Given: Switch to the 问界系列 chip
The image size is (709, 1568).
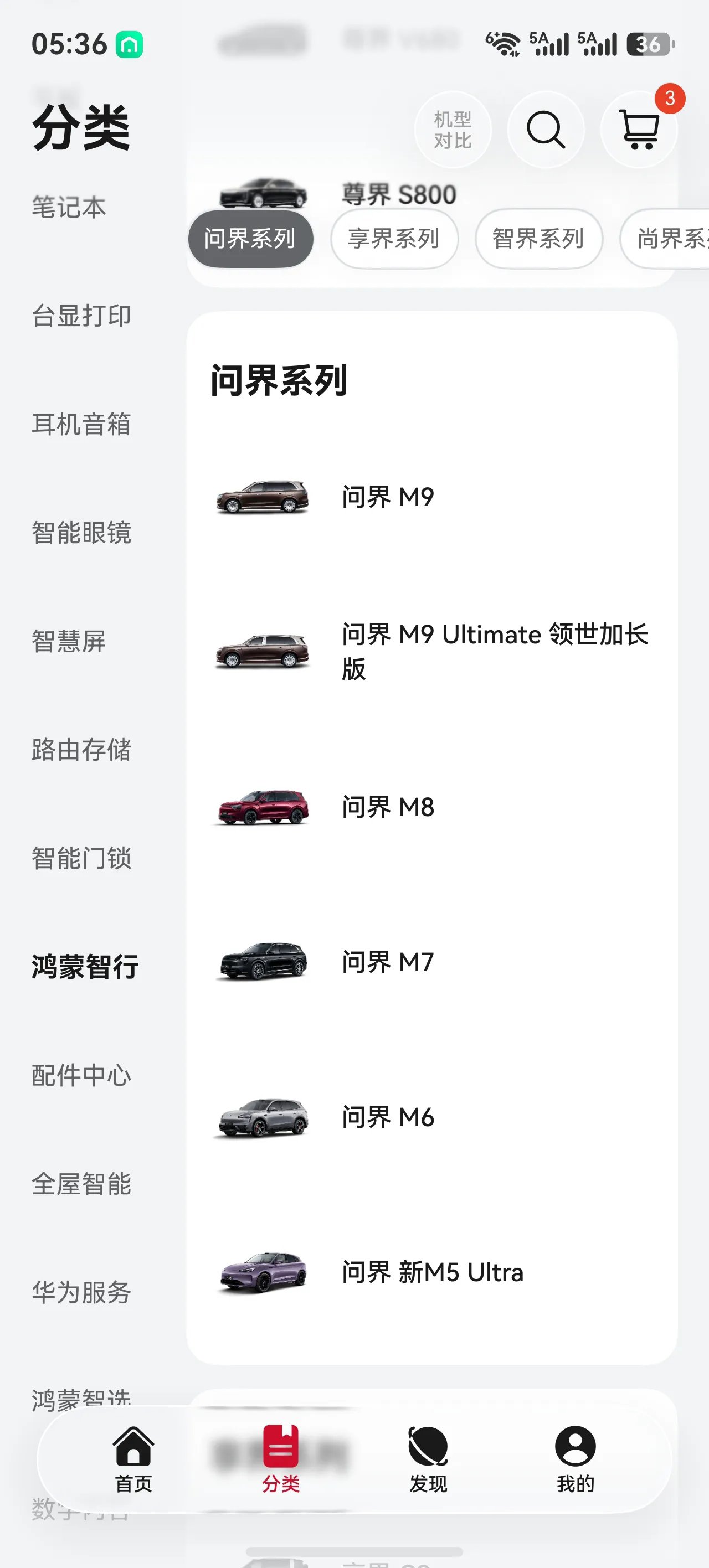Looking at the screenshot, I should [x=250, y=239].
